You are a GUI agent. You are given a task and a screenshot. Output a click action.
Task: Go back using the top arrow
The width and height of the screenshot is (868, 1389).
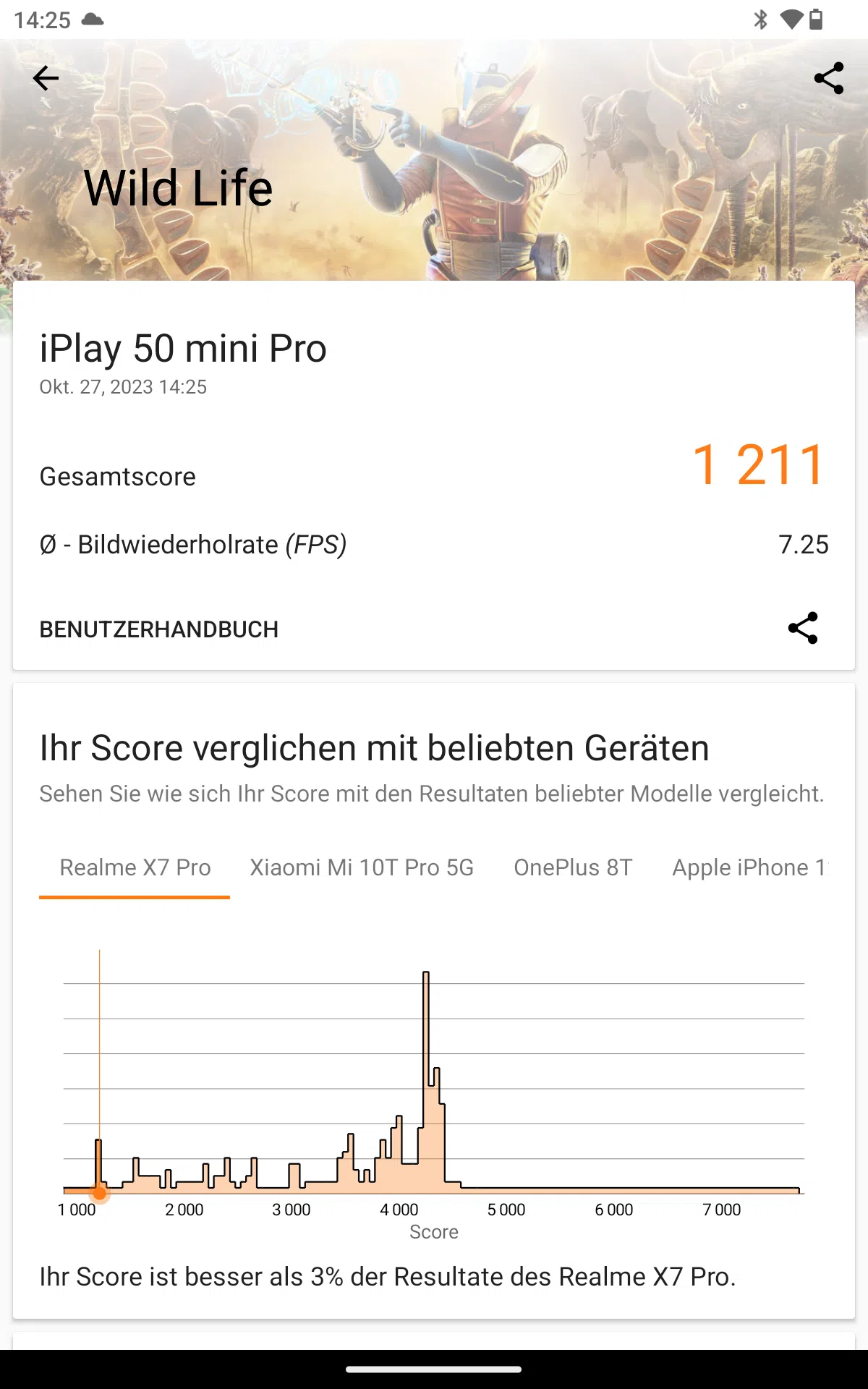46,78
